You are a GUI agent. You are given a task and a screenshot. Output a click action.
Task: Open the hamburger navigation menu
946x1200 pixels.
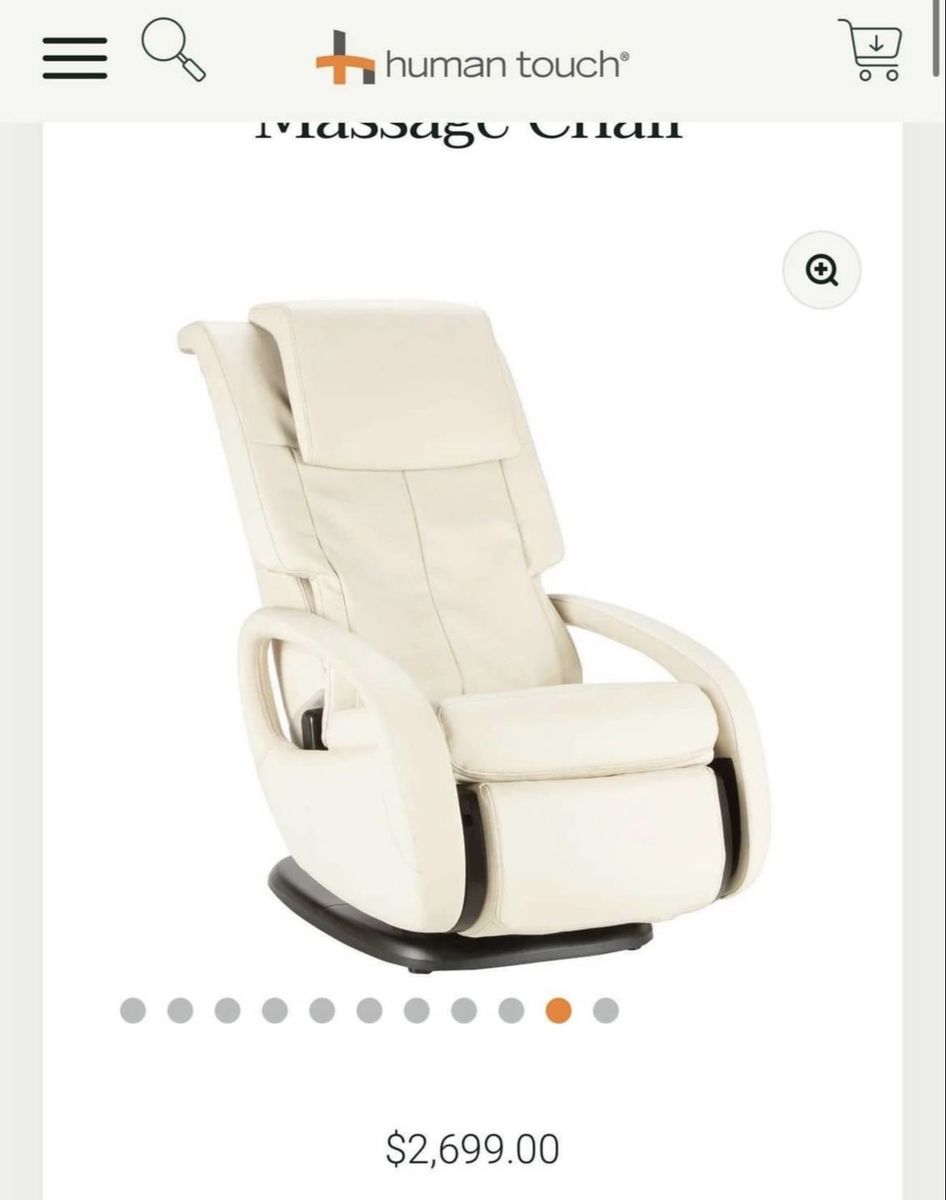point(75,58)
